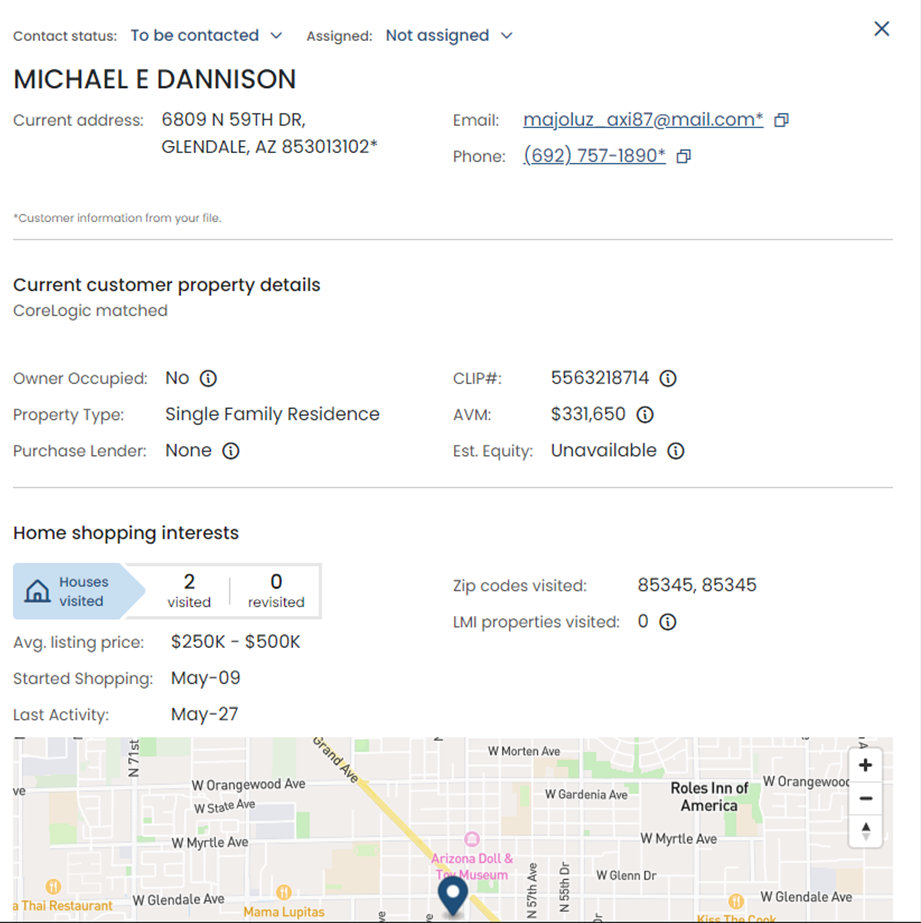Call the phone number link

point(594,156)
